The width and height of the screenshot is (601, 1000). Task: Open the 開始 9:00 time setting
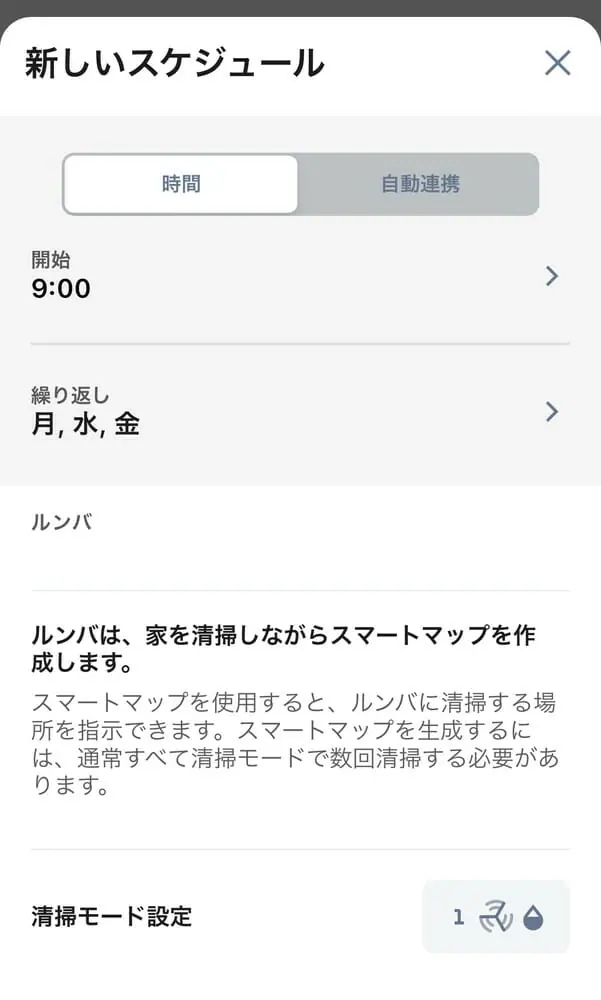[x=300, y=276]
